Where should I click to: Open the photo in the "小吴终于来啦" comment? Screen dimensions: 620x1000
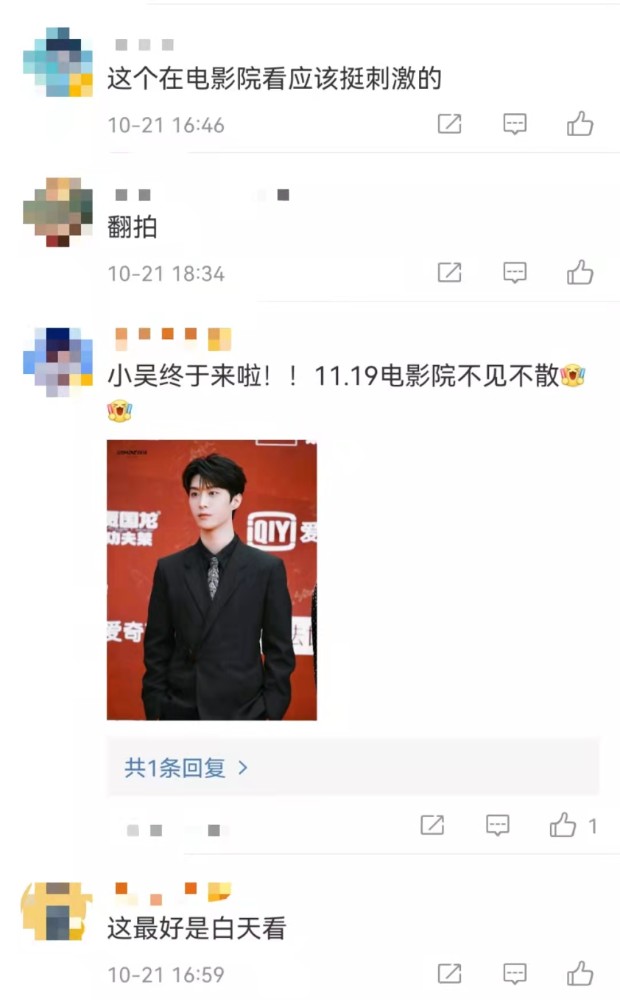coord(212,580)
